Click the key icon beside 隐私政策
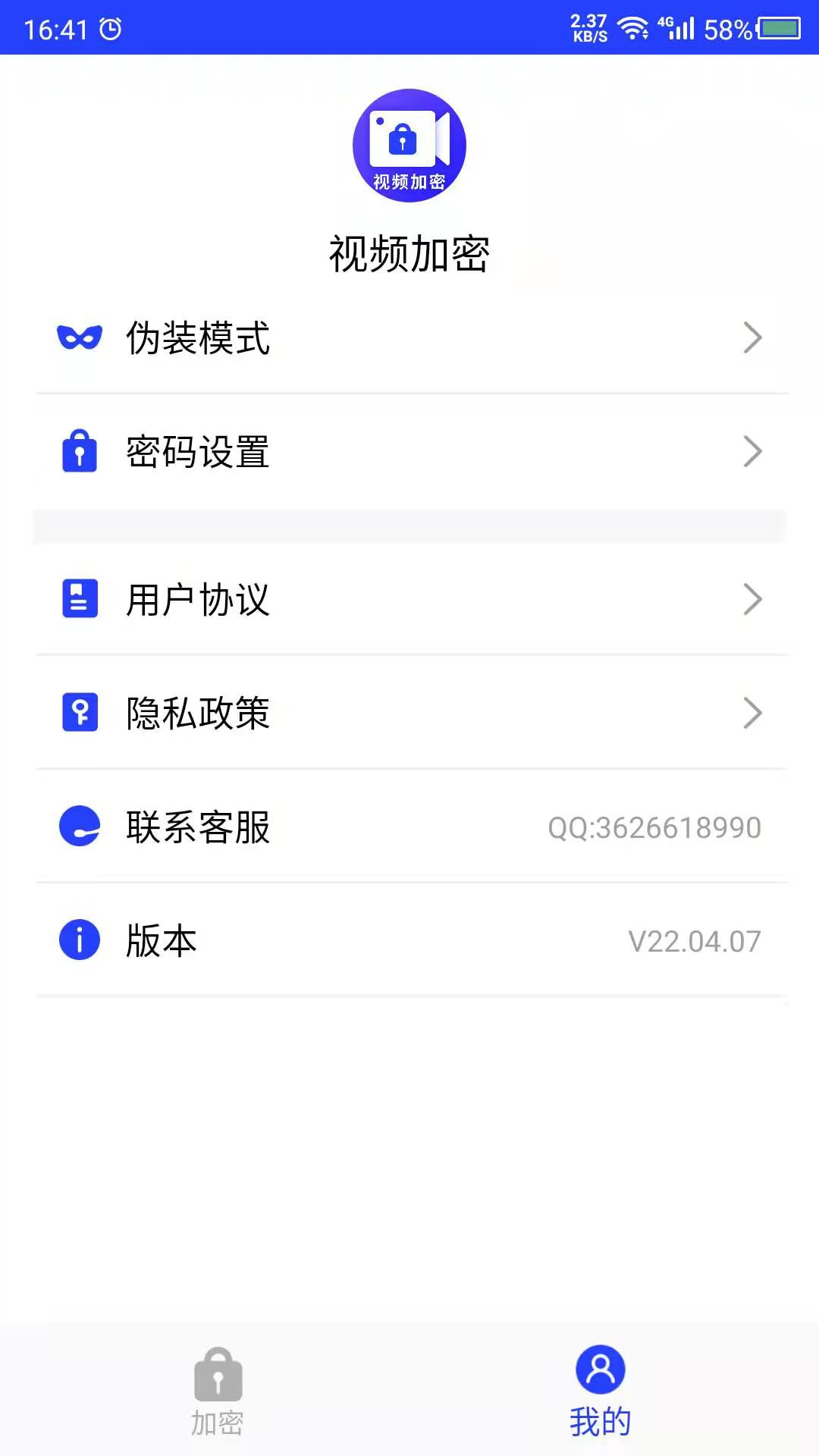This screenshot has height=1456, width=819. click(x=78, y=713)
